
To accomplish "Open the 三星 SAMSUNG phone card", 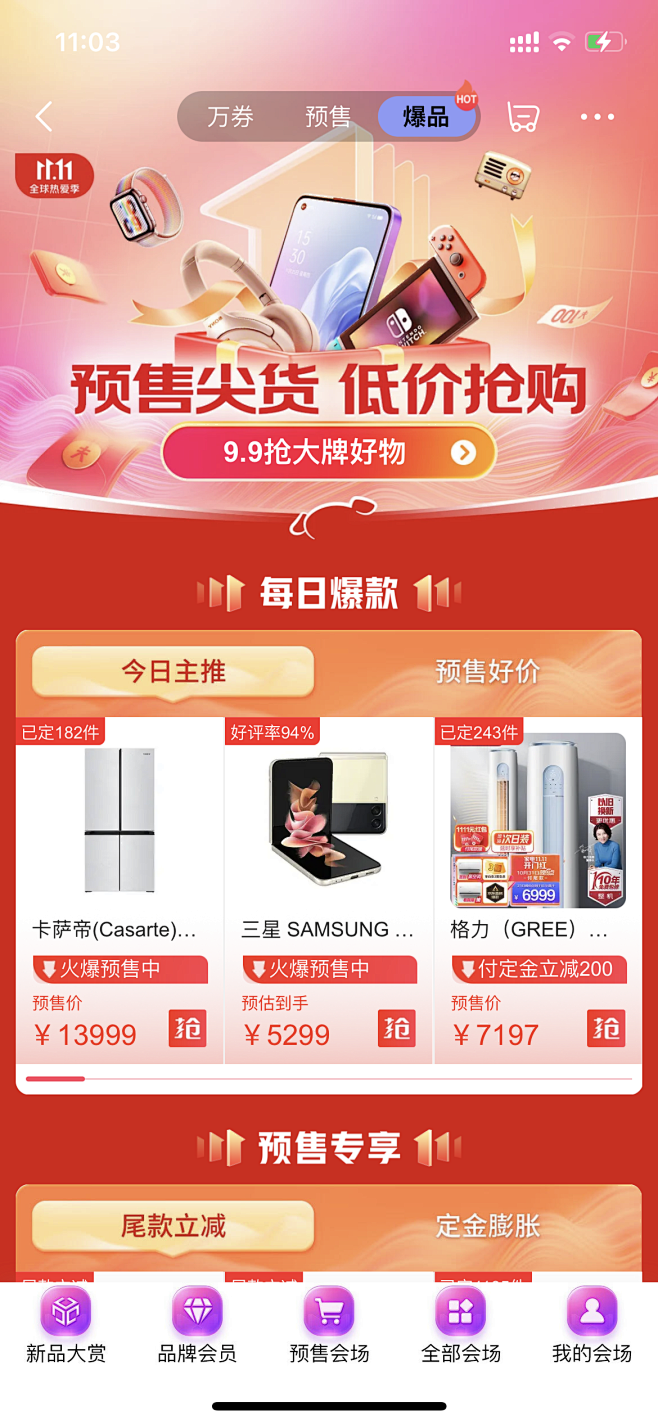I will pos(328,848).
